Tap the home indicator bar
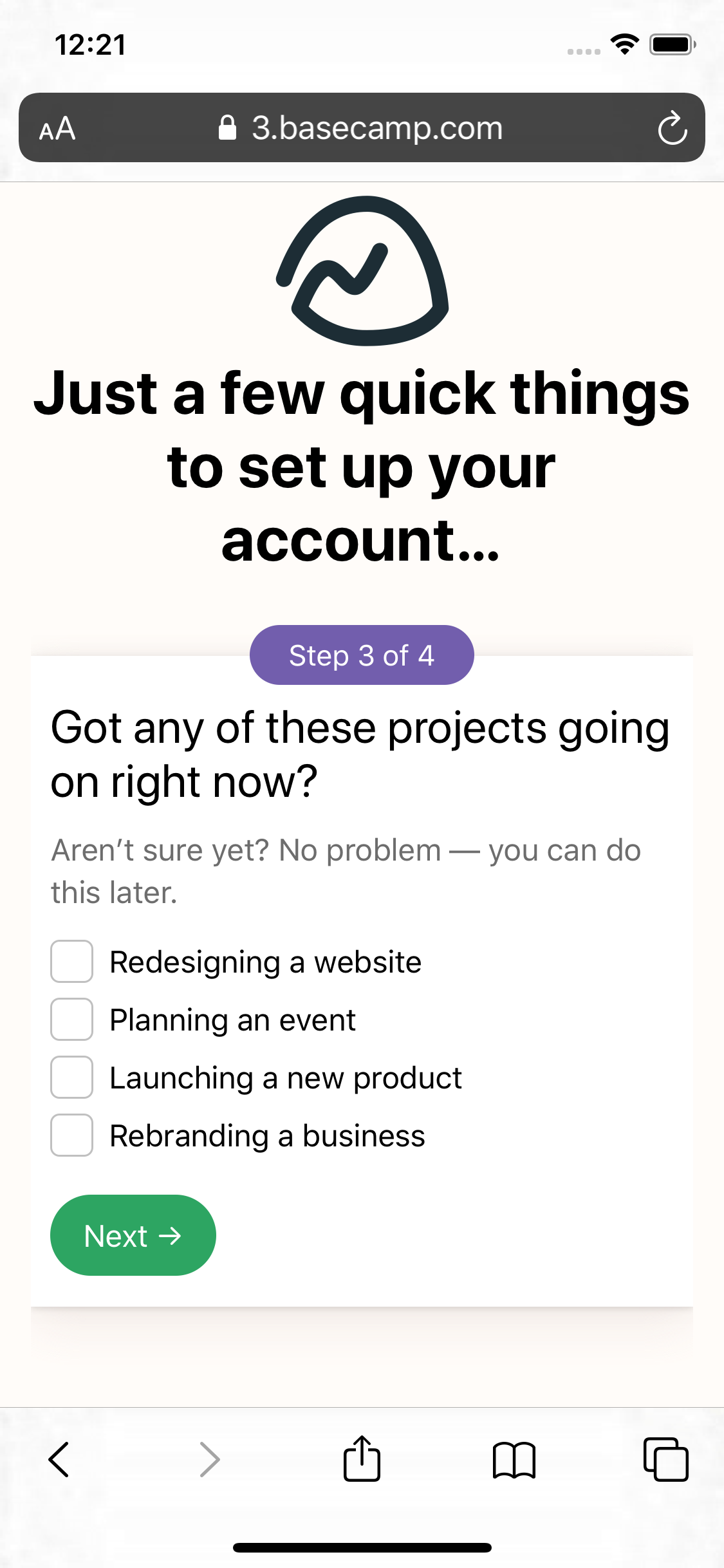Image resolution: width=724 pixels, height=1568 pixels. (x=362, y=1547)
